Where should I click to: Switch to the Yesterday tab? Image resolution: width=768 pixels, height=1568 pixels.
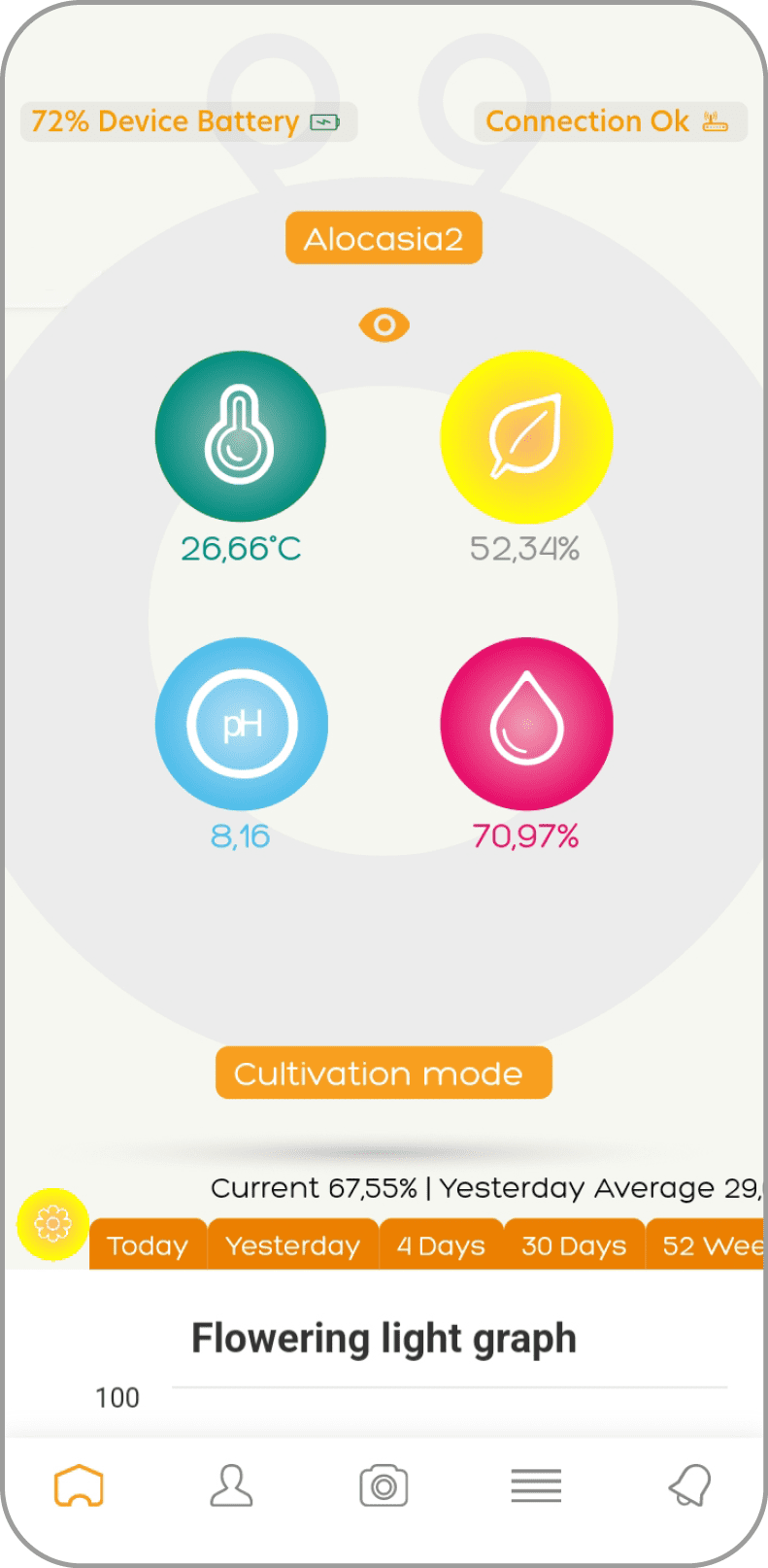[292, 1245]
